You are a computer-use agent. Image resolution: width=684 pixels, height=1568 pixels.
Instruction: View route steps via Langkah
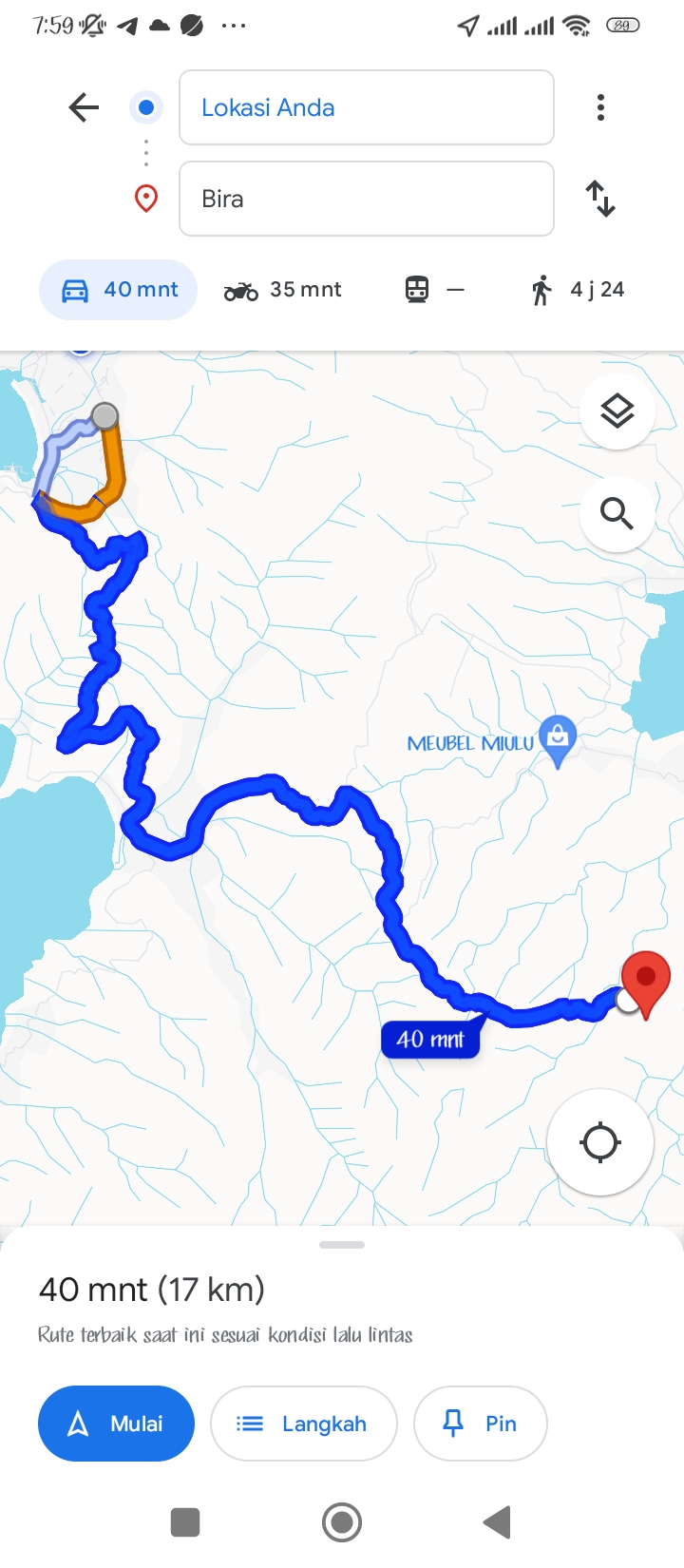pyautogui.click(x=303, y=1424)
